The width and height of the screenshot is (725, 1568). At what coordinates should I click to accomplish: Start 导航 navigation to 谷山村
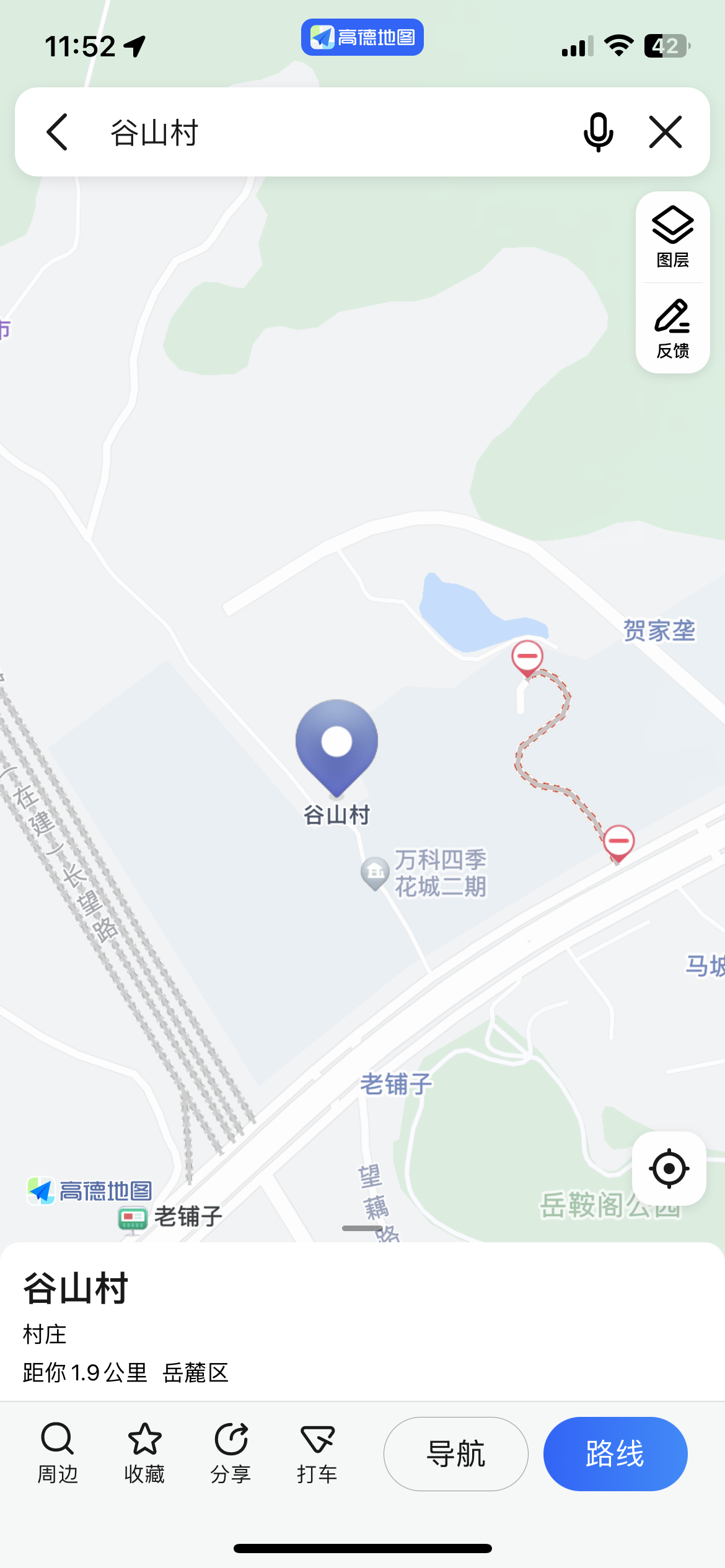(x=455, y=1453)
